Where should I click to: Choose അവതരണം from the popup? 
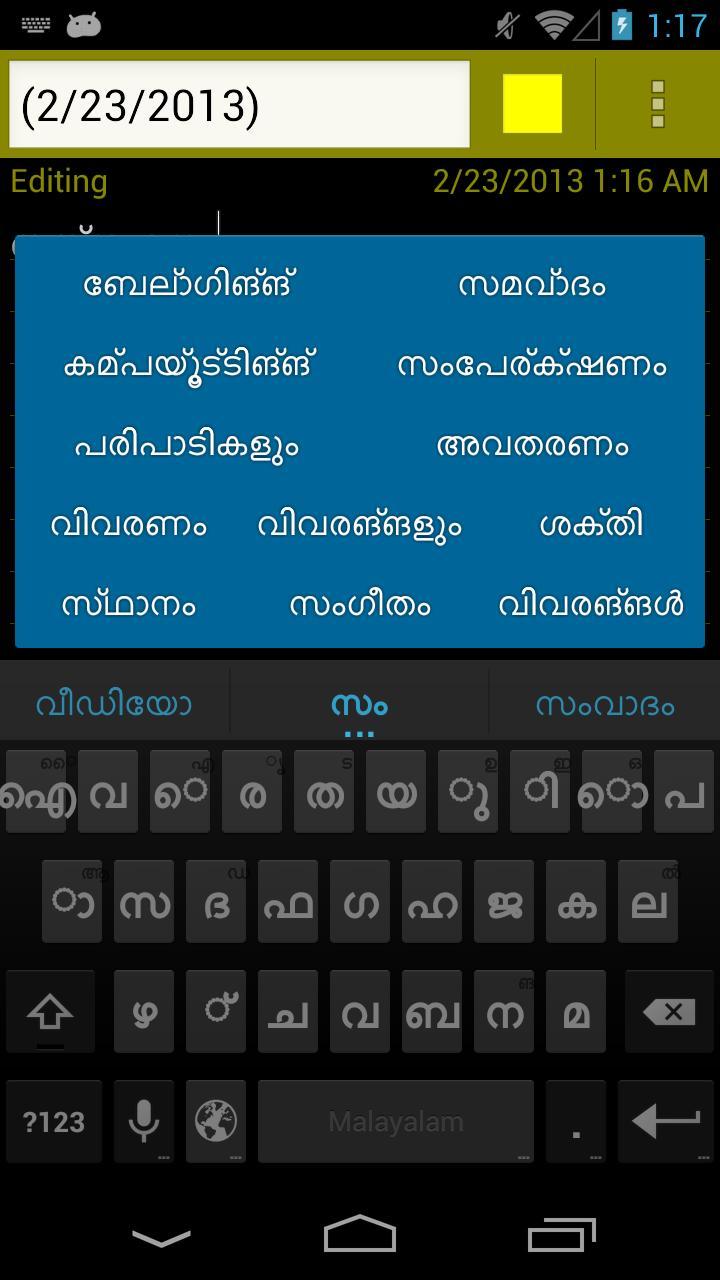[532, 445]
